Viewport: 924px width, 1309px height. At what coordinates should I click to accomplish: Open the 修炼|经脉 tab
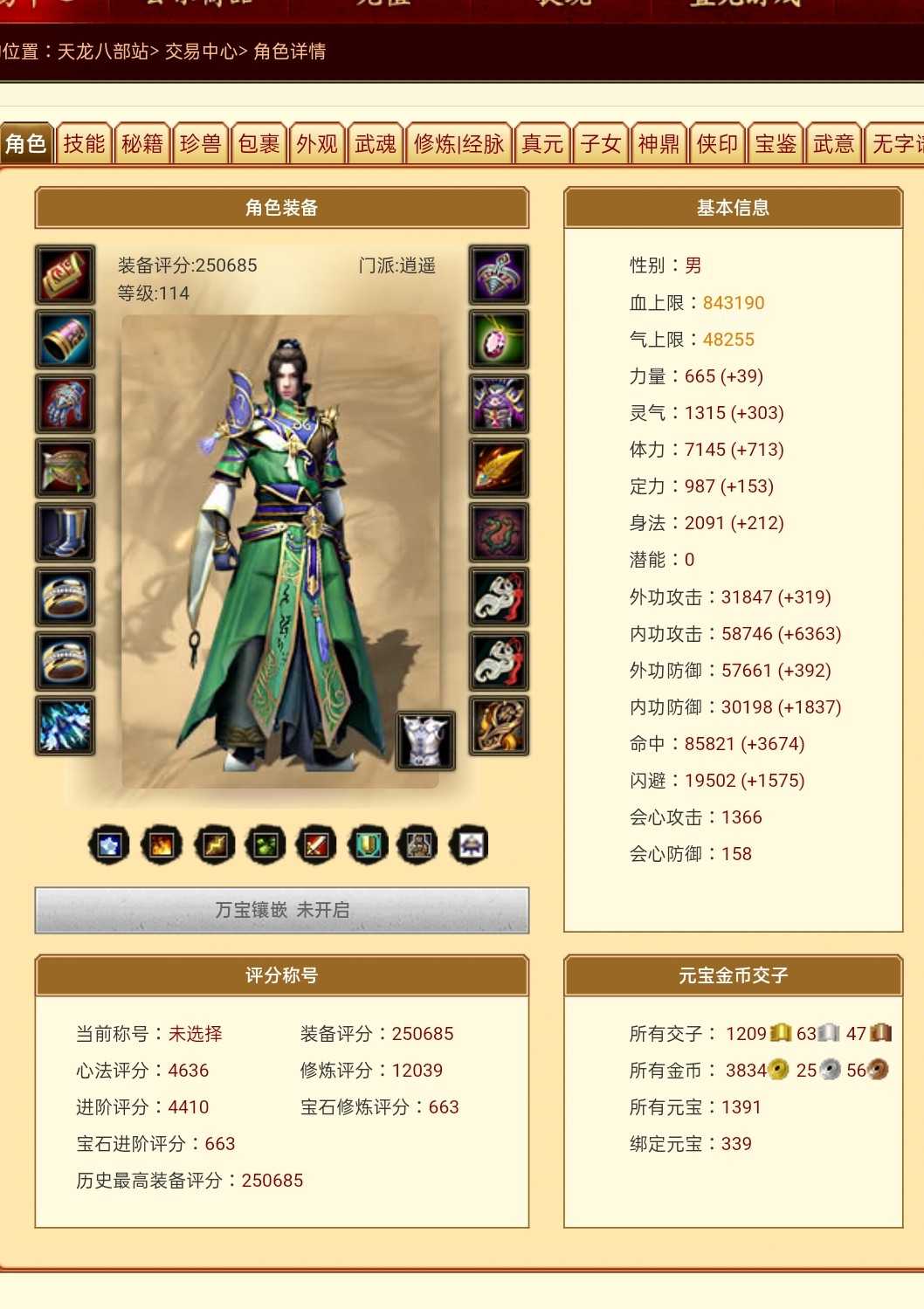point(459,143)
